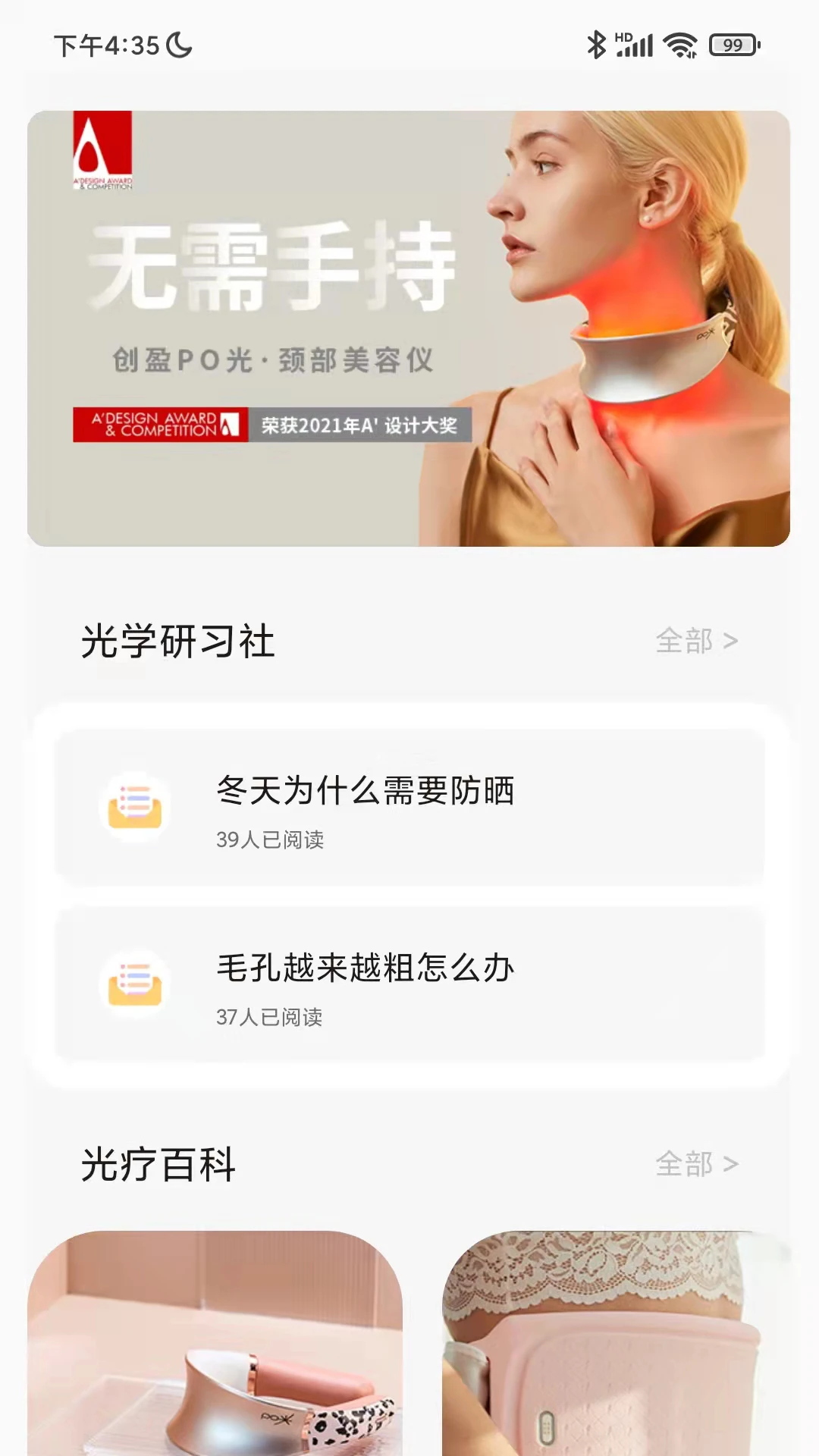Open the article 毛孔越来越粗怎么办
Screen dimensions: 819x1456
point(366,967)
